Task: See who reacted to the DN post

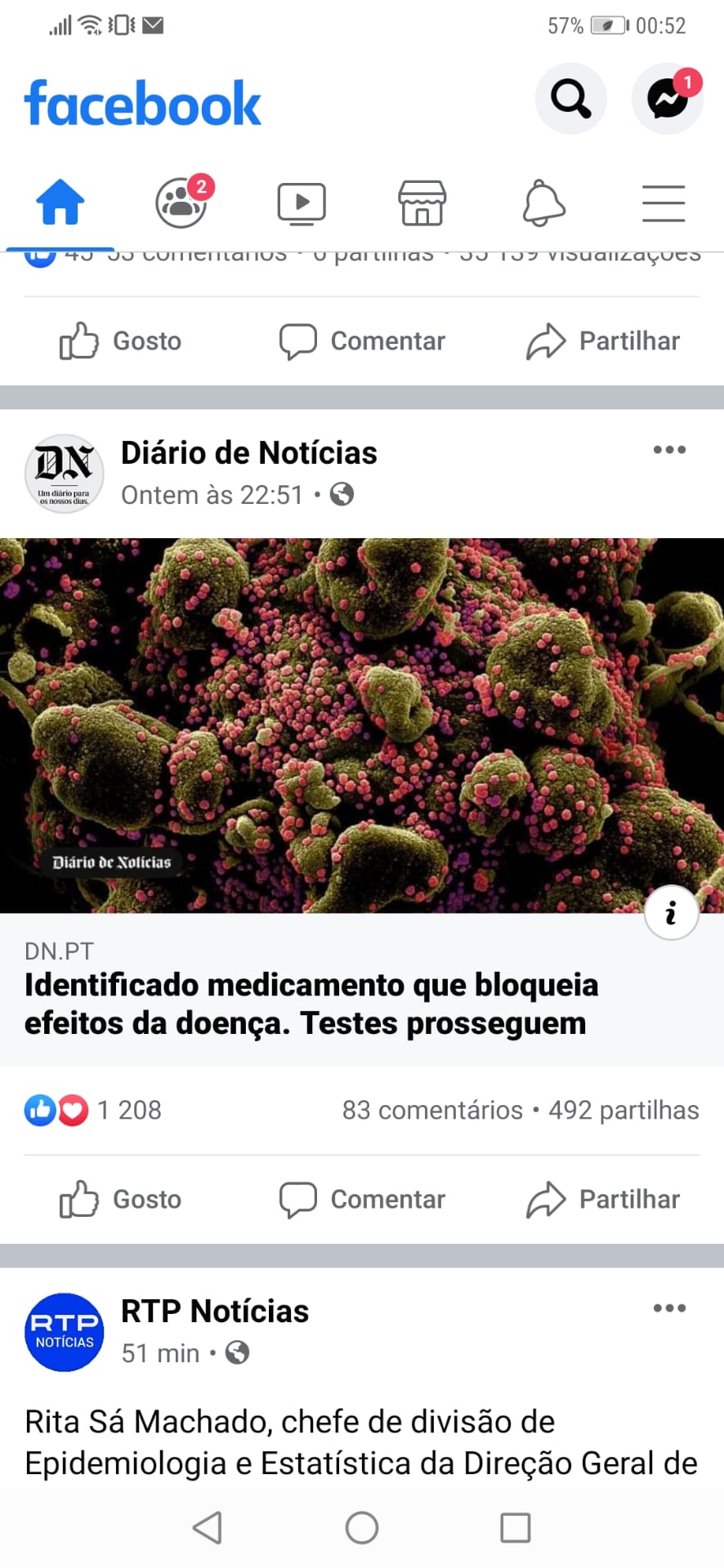Action: [x=94, y=1110]
